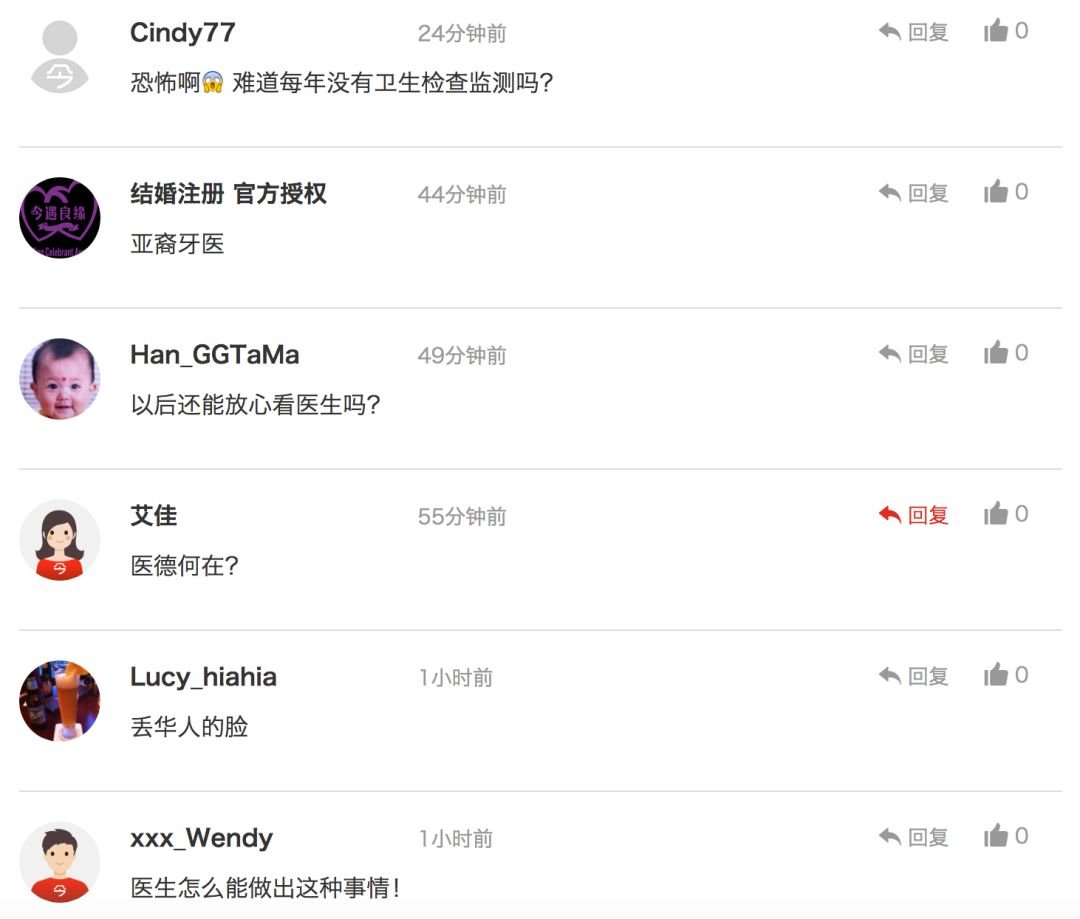
Task: Open Lucy_hiahia's profile picture
Action: pyautogui.click(x=60, y=701)
